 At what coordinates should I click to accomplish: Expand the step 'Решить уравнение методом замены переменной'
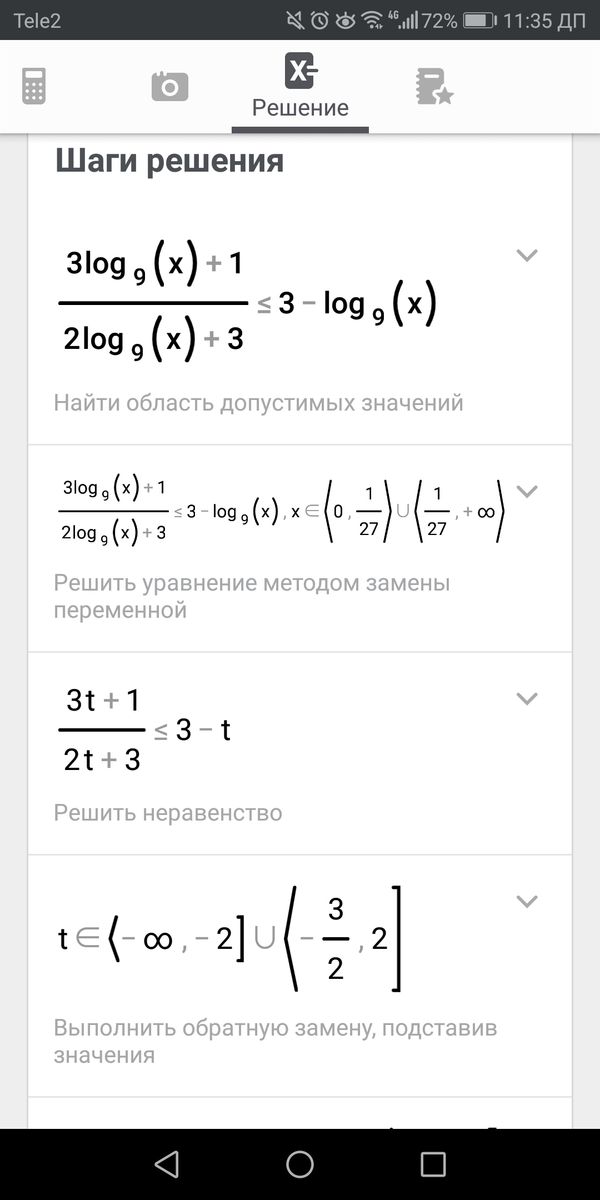(526, 491)
